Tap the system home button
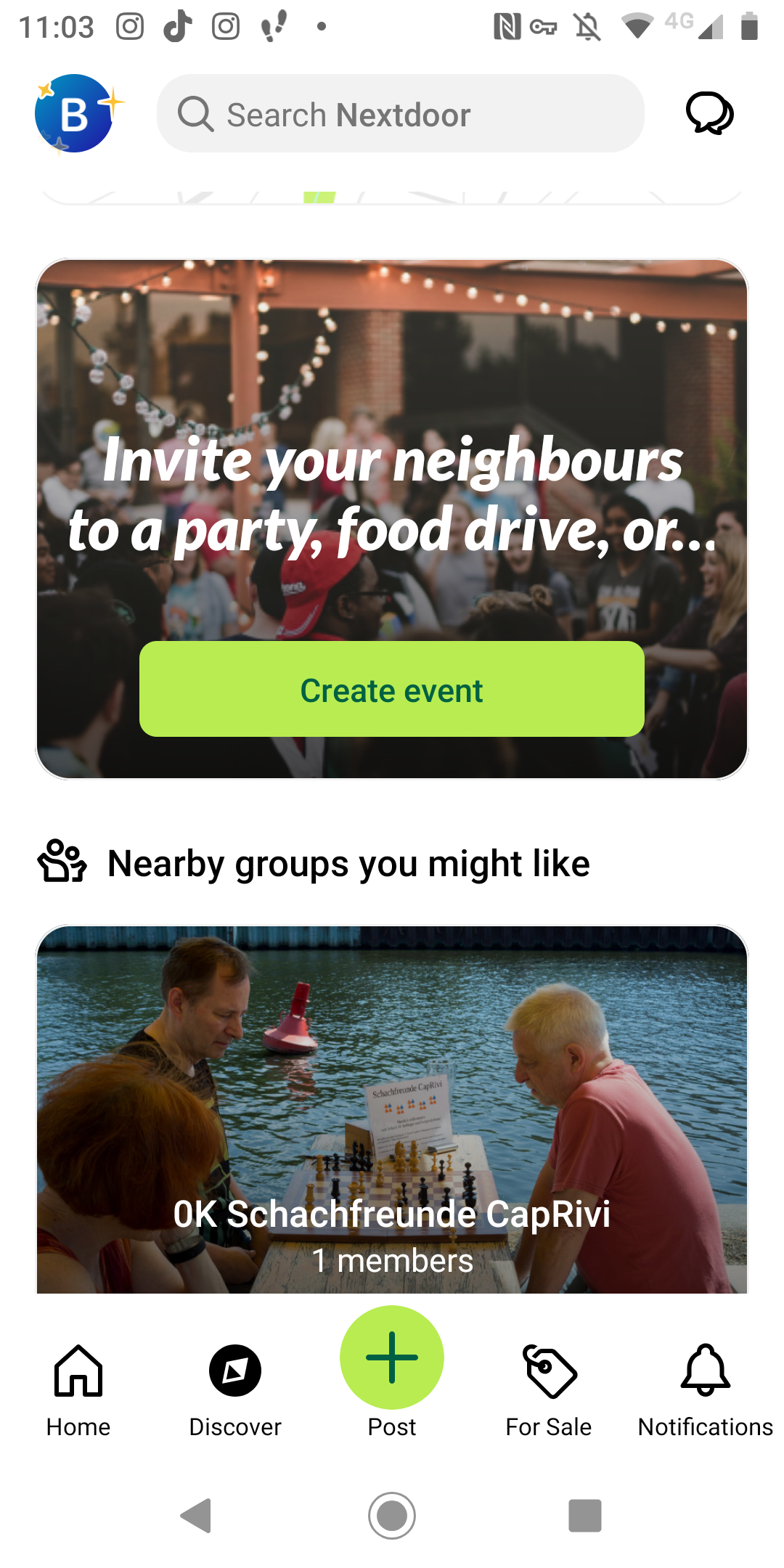This screenshot has width=784, height=1568. pos(392,1516)
